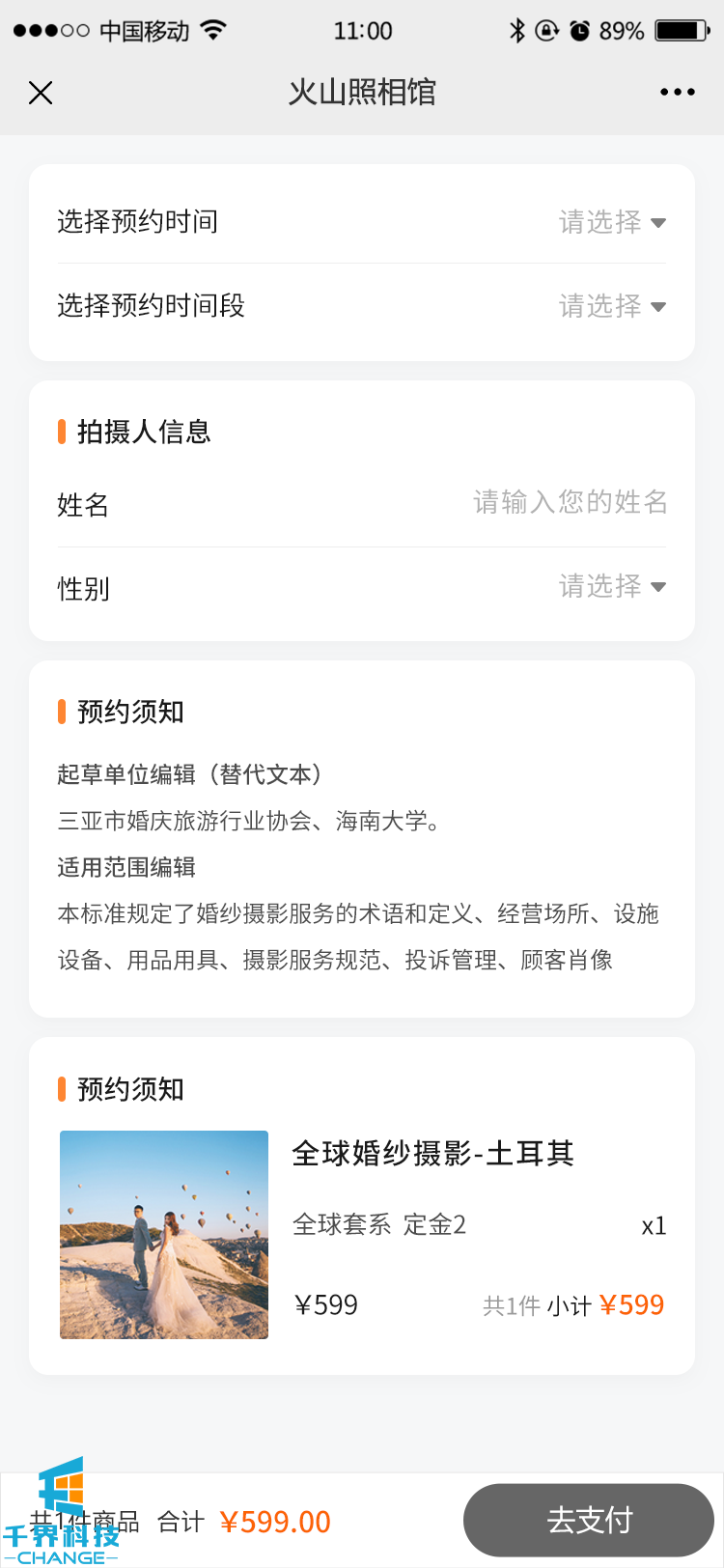Open the 选择预约时间 date picker
The width and height of the screenshot is (724, 1568).
point(612,222)
